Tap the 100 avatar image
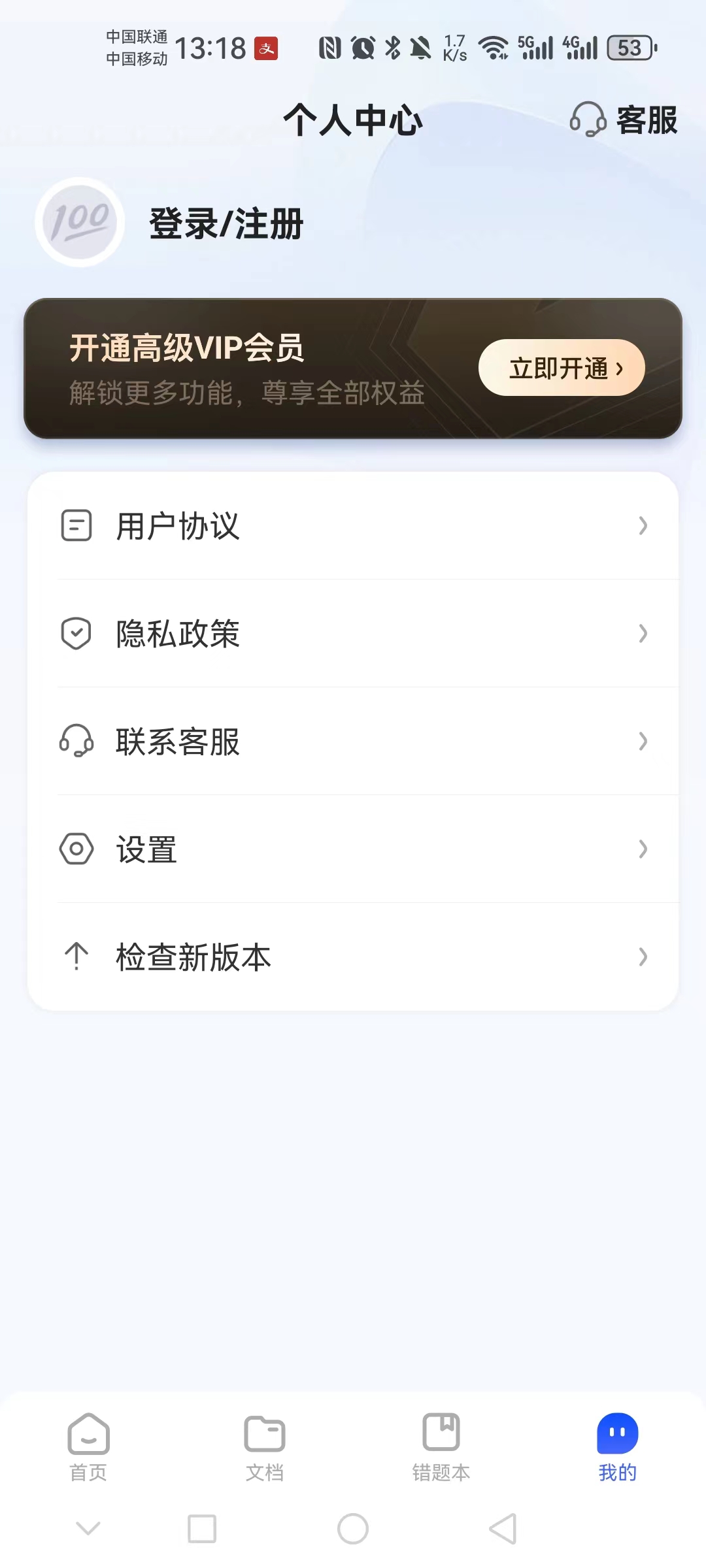706x1568 pixels. point(78,221)
